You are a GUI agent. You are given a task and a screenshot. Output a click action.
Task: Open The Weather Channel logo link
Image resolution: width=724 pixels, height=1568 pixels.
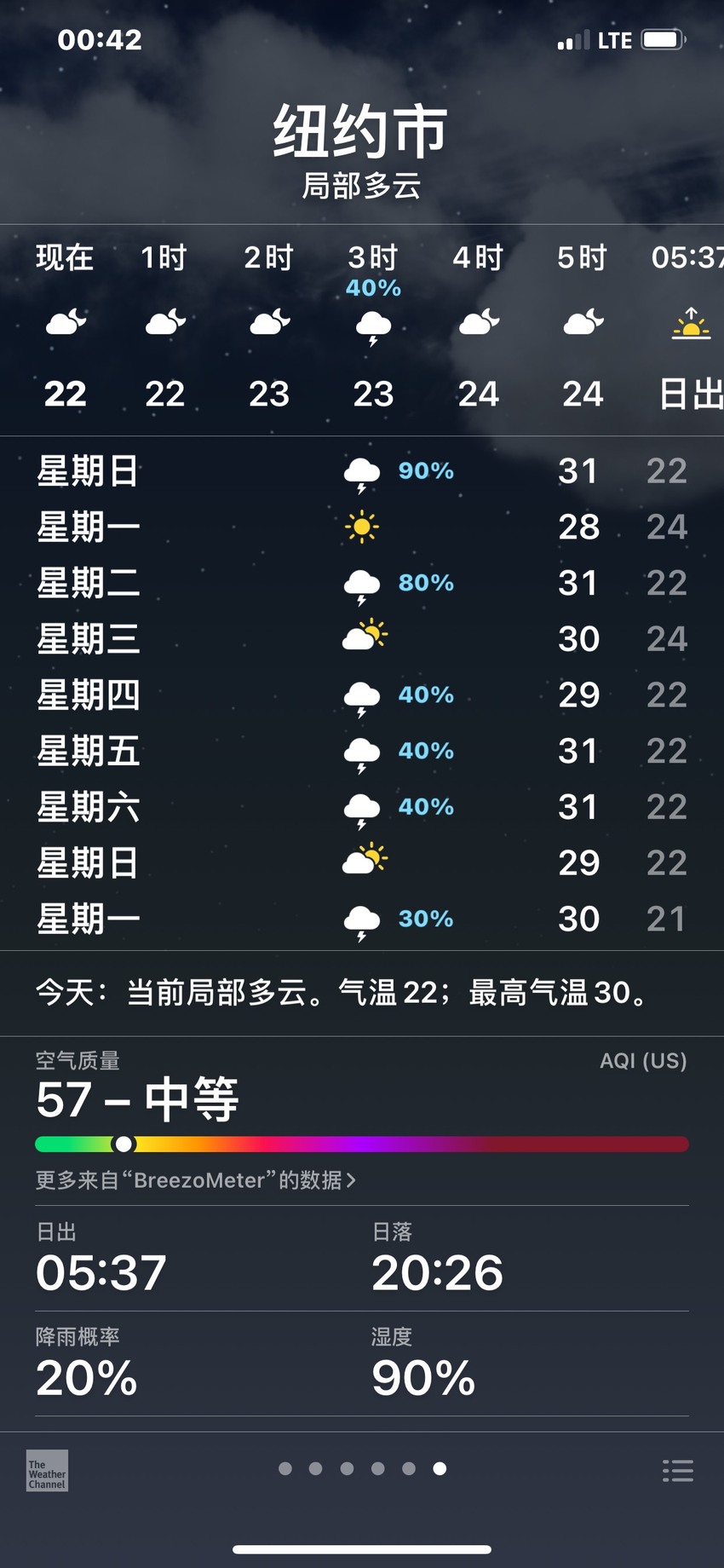click(47, 1470)
